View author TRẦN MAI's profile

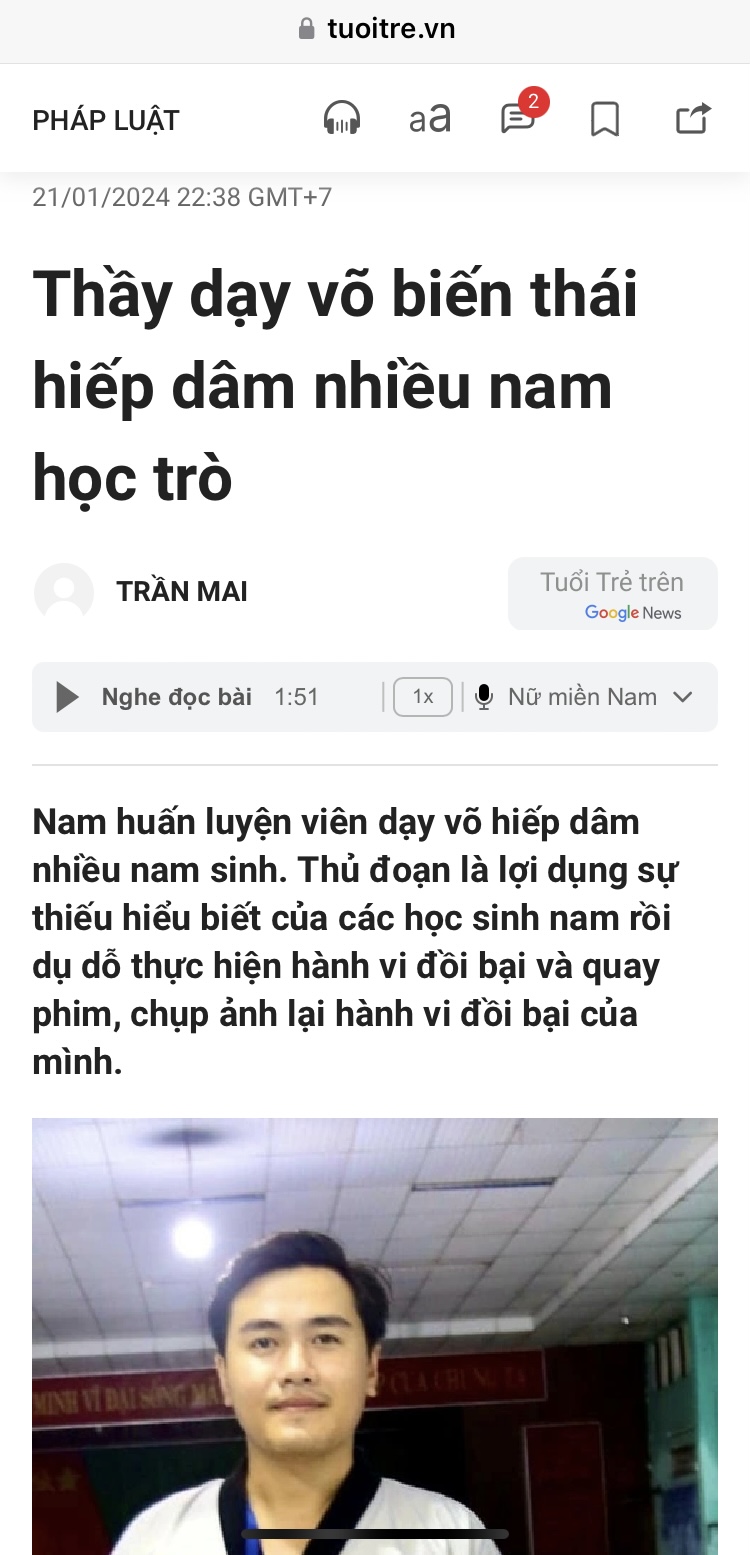point(182,592)
